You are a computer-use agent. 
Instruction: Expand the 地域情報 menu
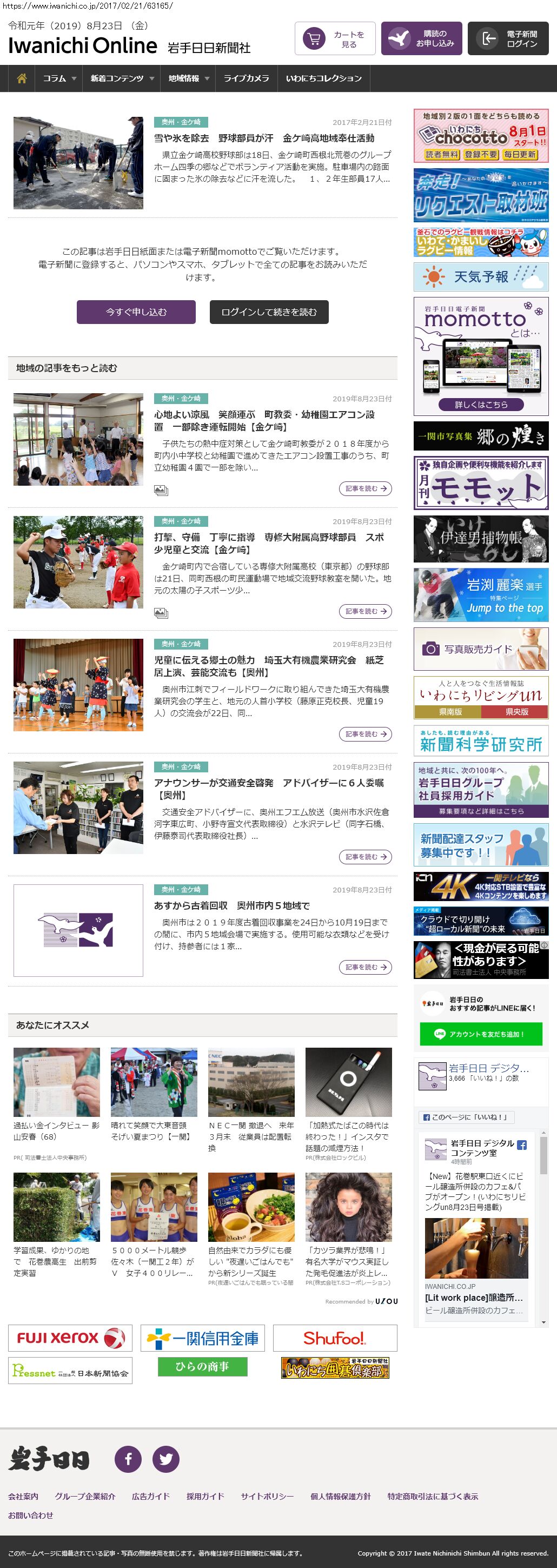[189, 78]
